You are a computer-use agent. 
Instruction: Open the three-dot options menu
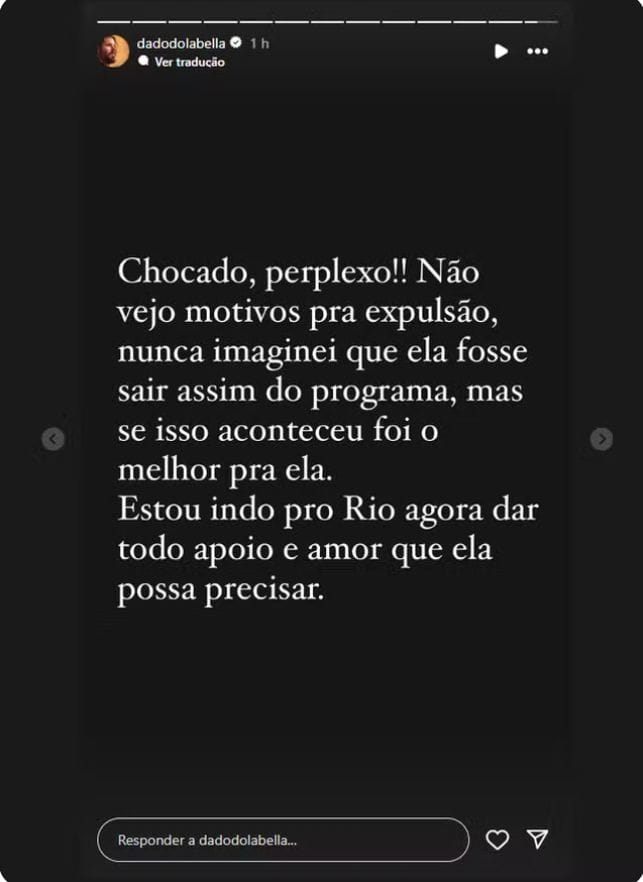pos(538,51)
